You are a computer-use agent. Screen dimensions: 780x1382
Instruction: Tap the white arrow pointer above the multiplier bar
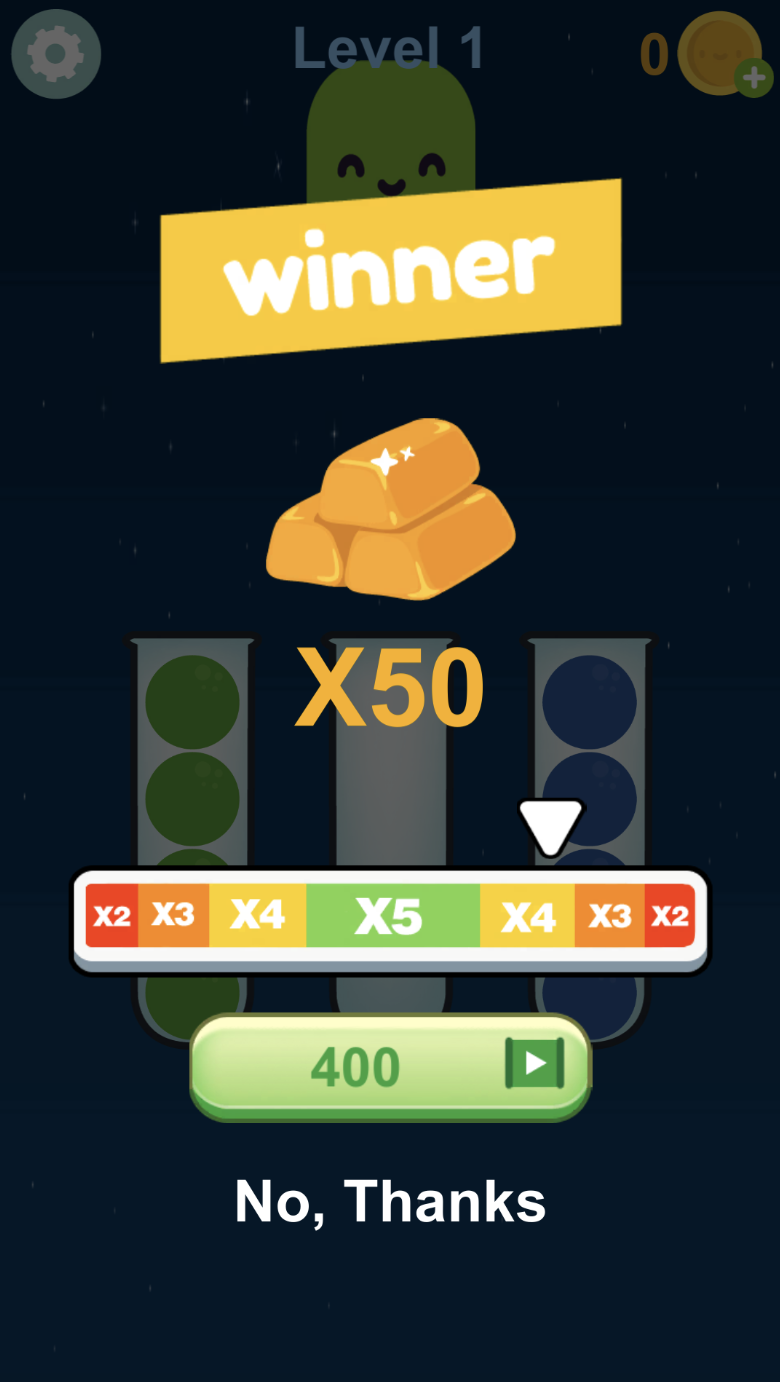pos(550,825)
